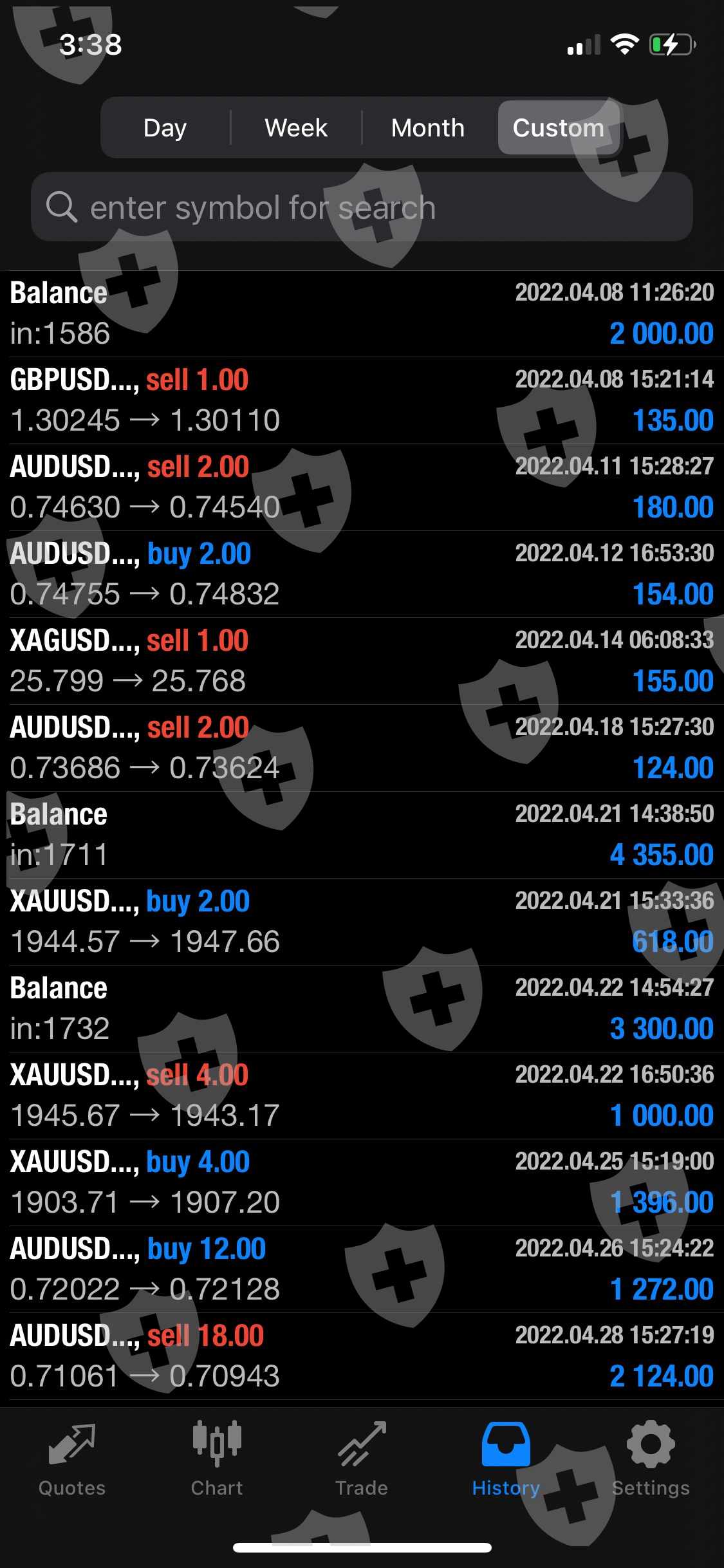Select the Custom period filter
Viewport: 724px width, 1568px height.
pyautogui.click(x=558, y=127)
